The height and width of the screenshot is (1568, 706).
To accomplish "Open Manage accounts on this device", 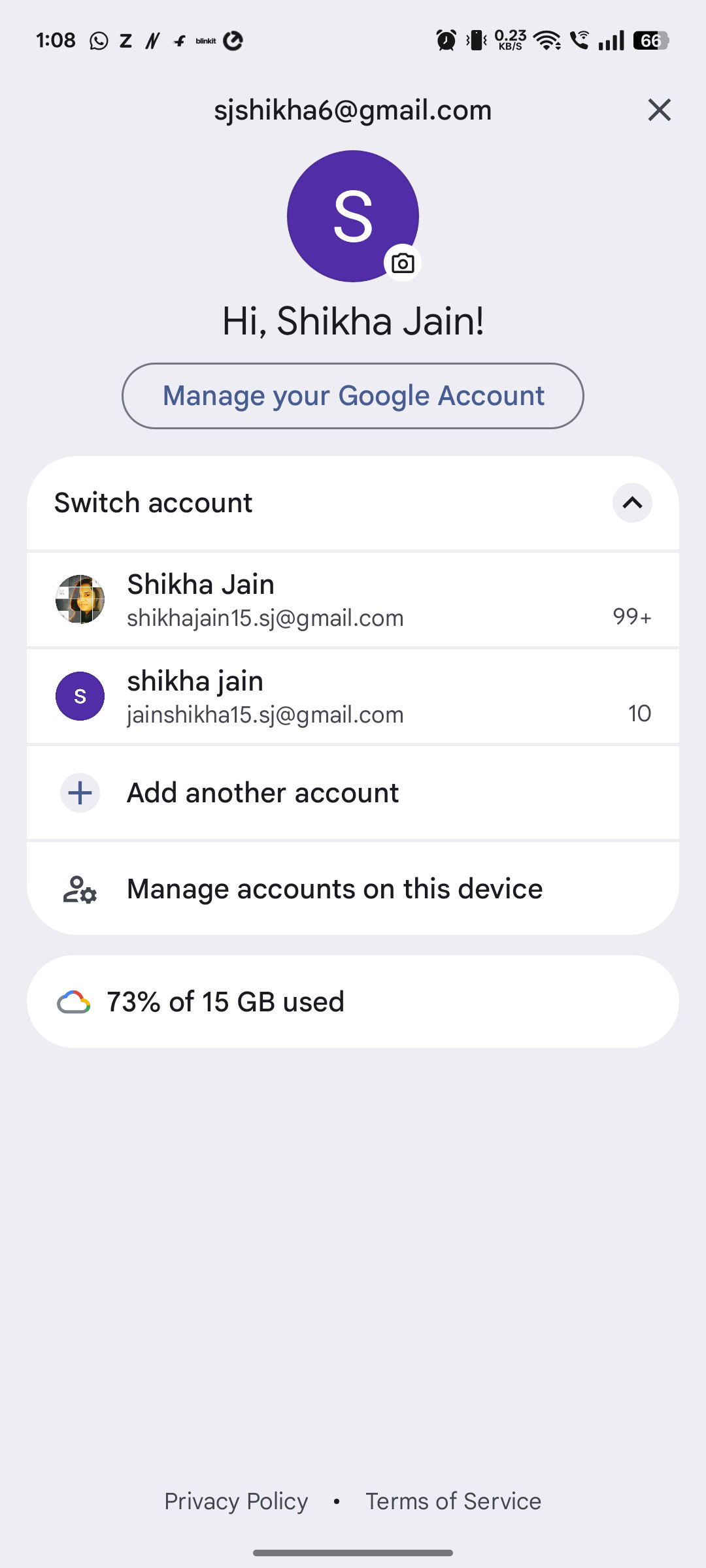I will click(353, 889).
